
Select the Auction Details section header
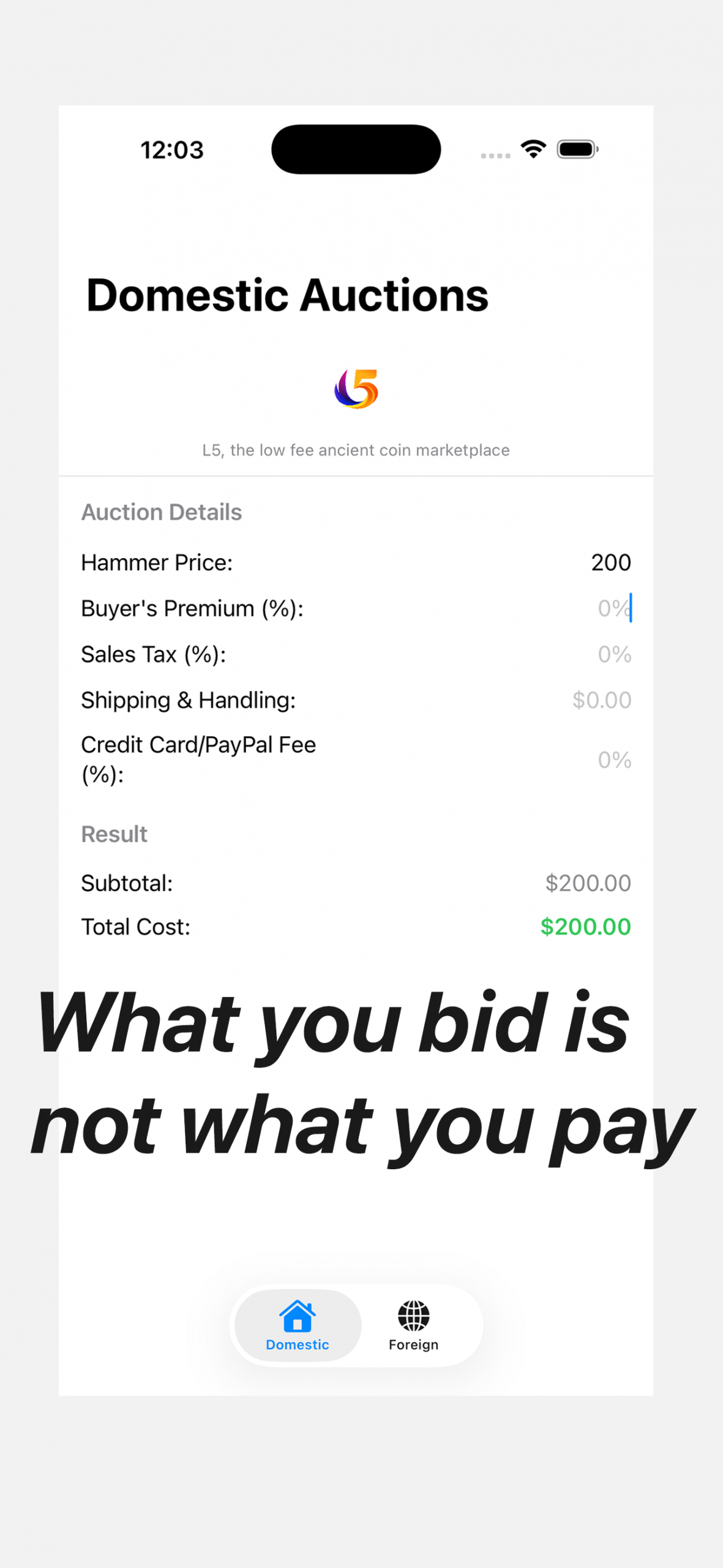click(x=161, y=511)
